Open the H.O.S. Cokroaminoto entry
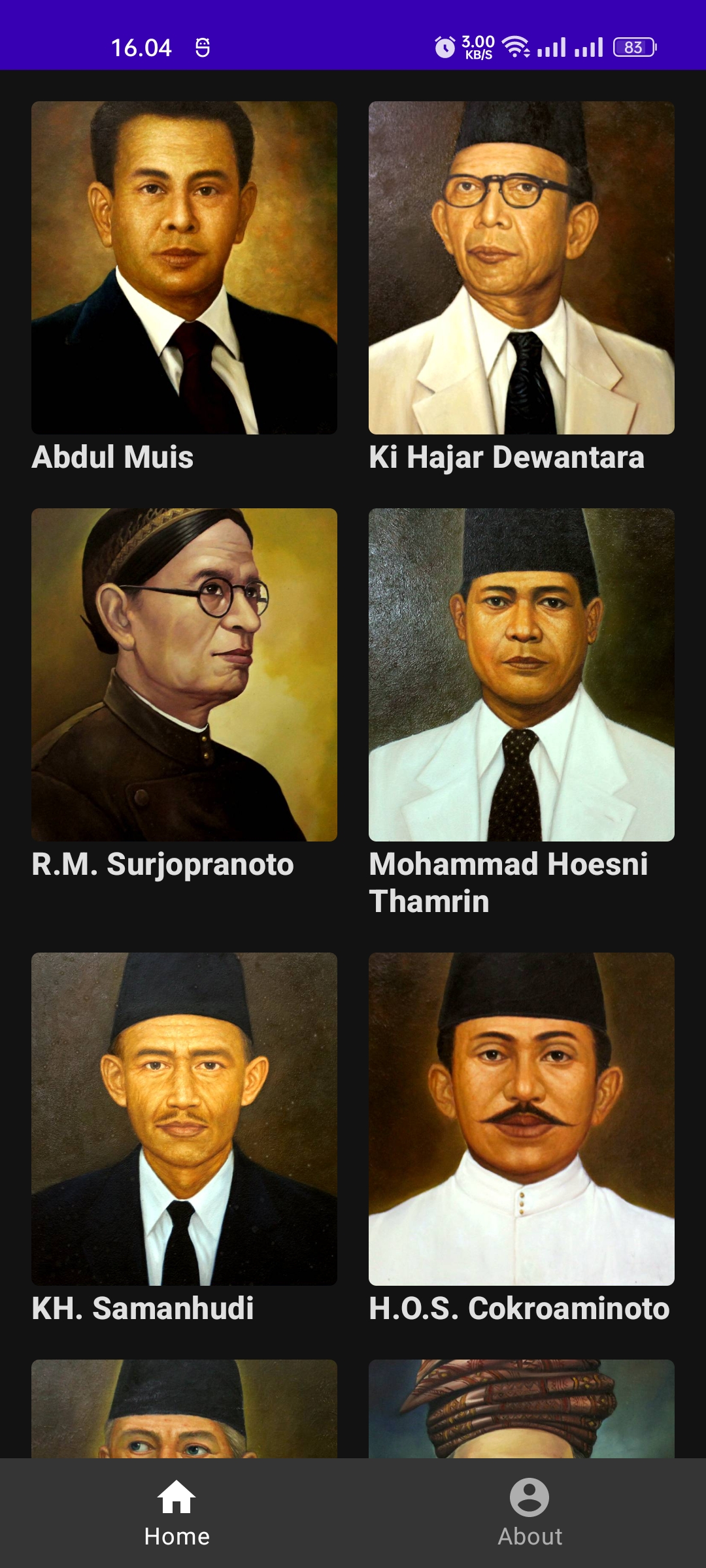Viewport: 706px width, 1568px height. [x=522, y=1139]
